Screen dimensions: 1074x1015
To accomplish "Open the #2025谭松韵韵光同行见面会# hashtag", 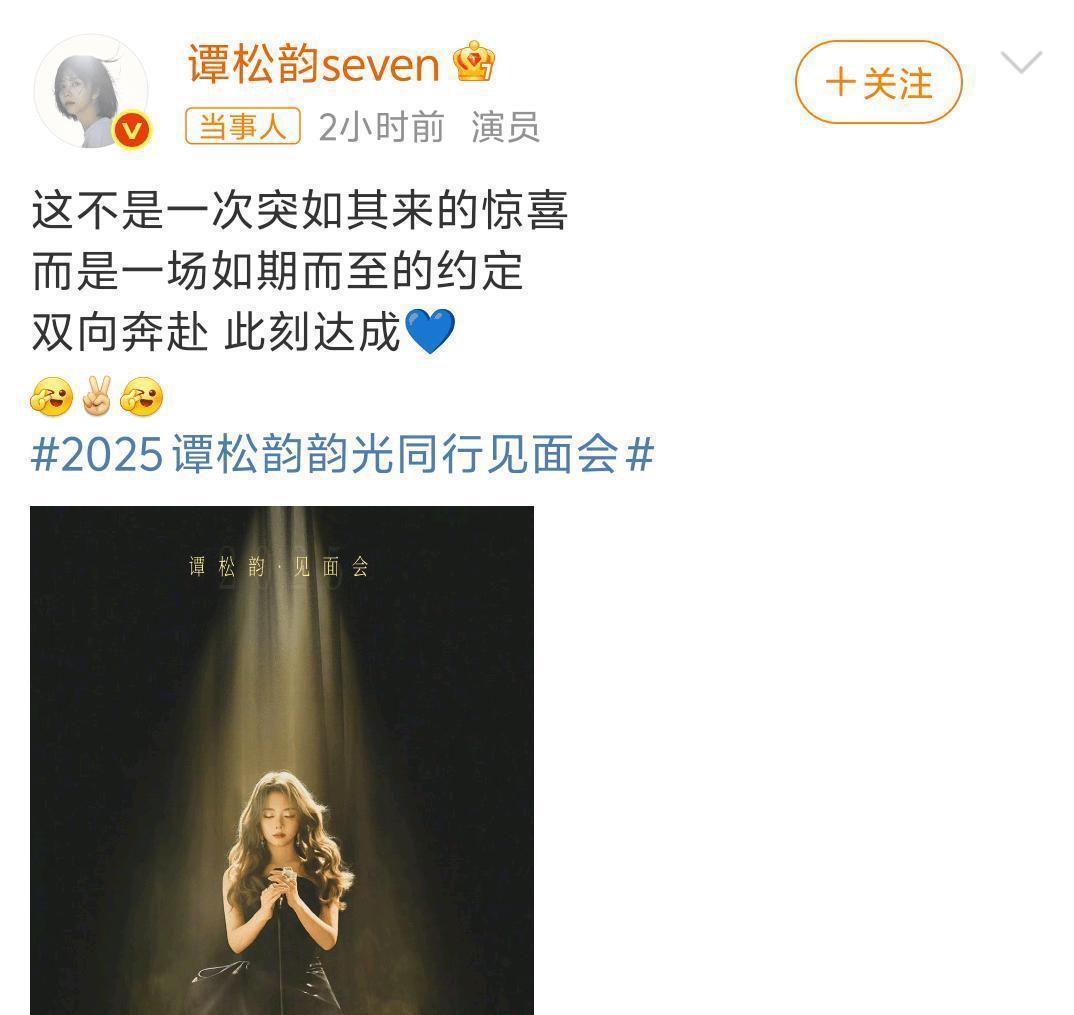I will pos(342,455).
